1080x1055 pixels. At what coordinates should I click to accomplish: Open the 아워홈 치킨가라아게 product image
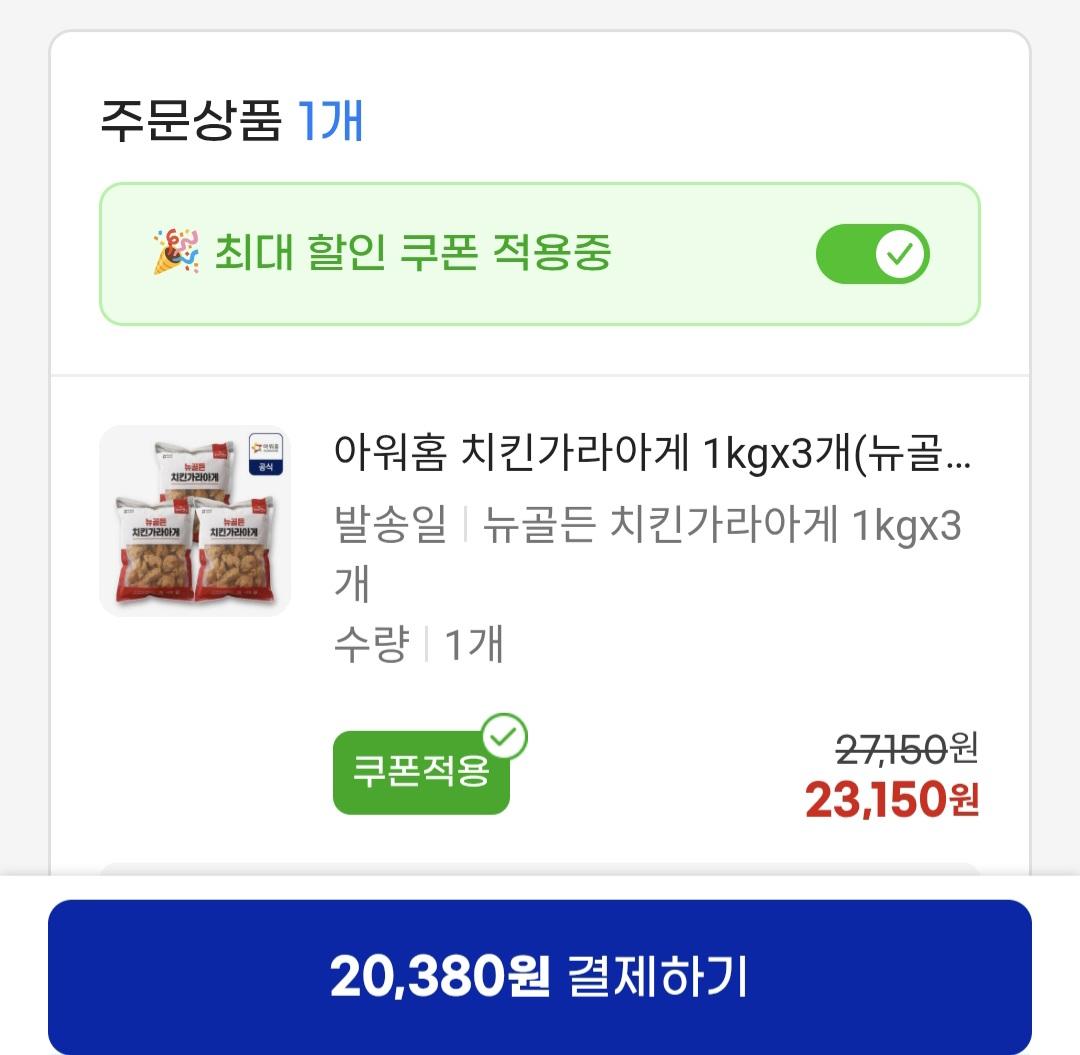(x=195, y=521)
